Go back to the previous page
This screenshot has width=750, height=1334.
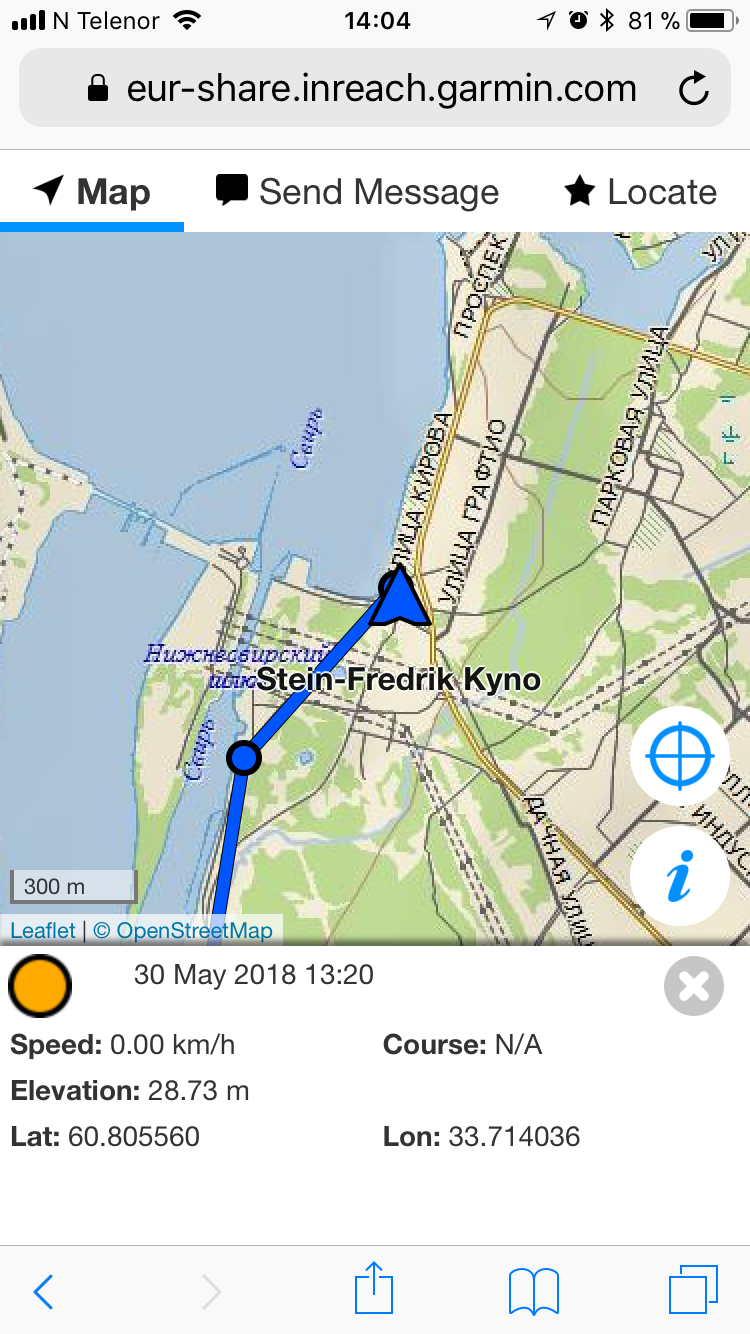tap(43, 1291)
